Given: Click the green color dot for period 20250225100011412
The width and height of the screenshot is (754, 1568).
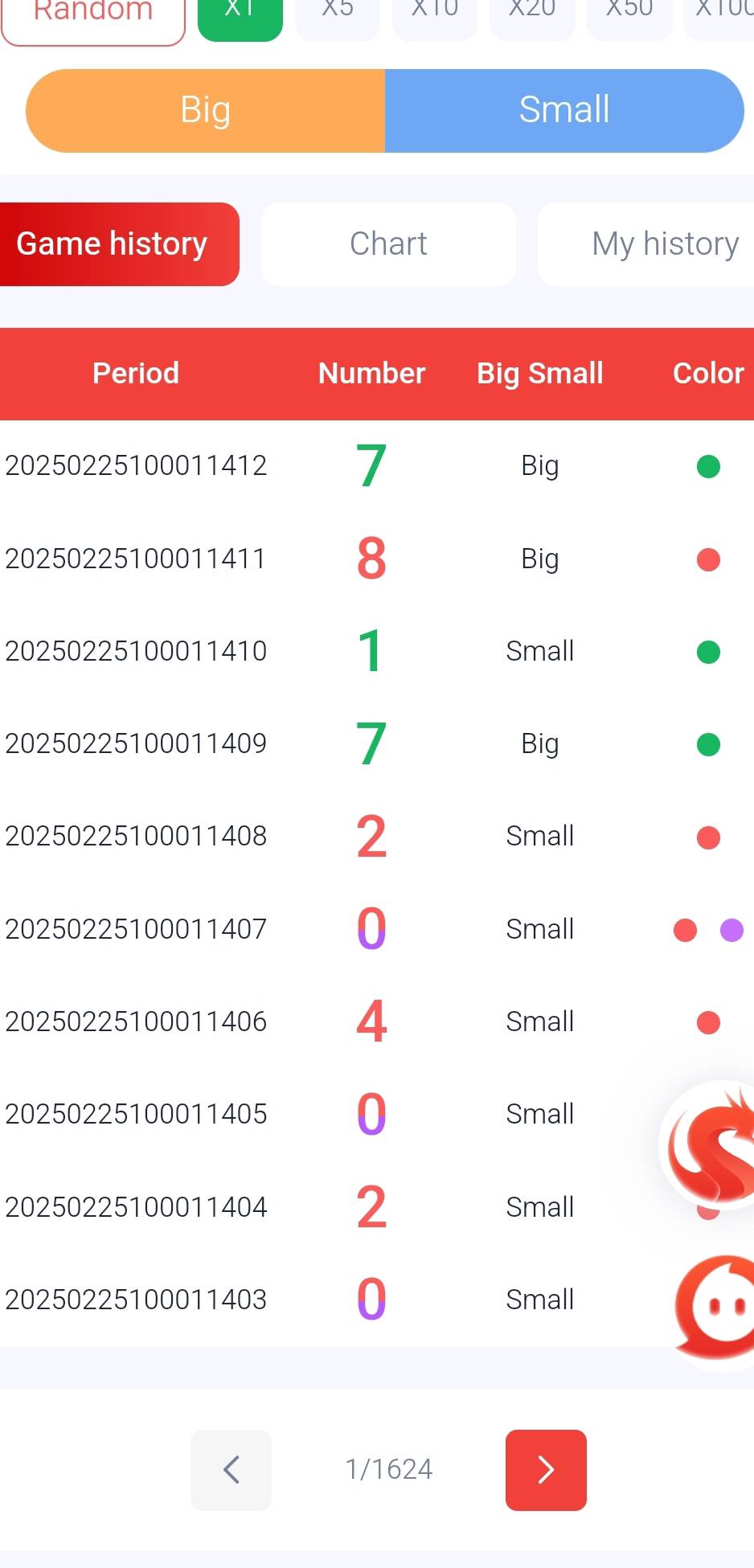Looking at the screenshot, I should click(708, 466).
